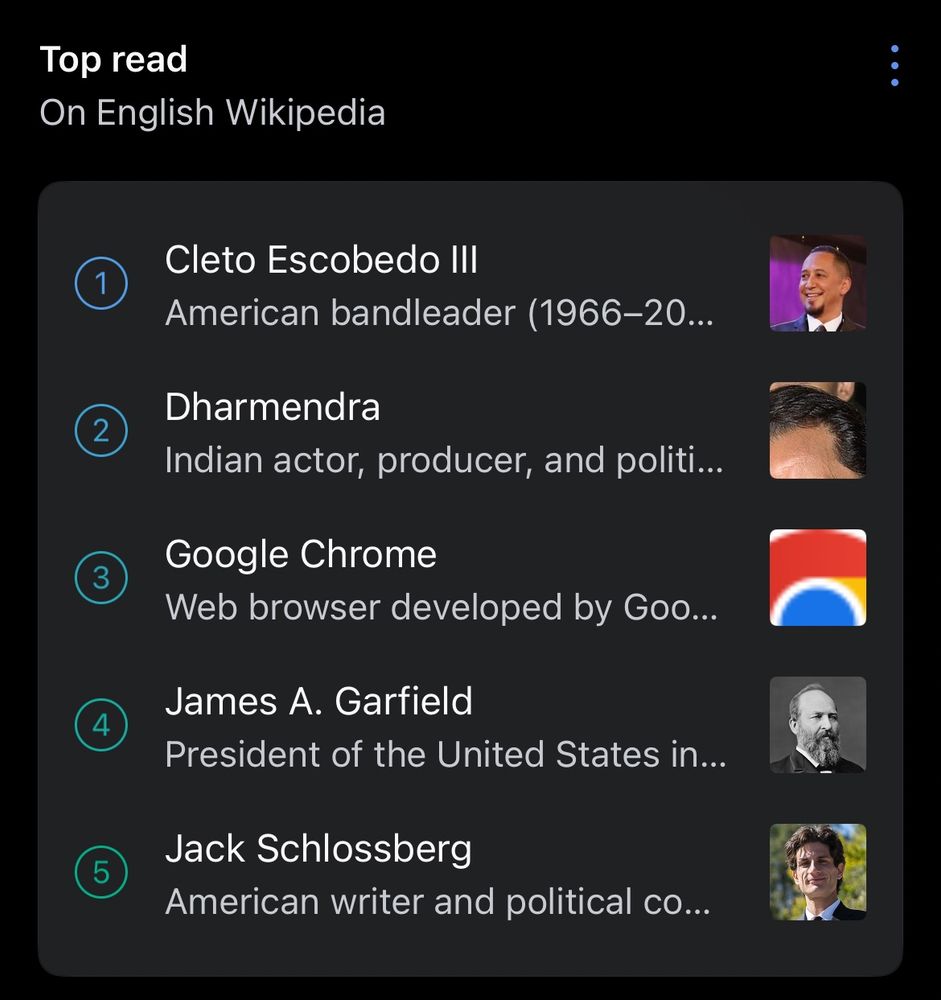This screenshot has height=1000, width=941.
Task: Open the Jack Schlossberg article
Action: [x=319, y=848]
